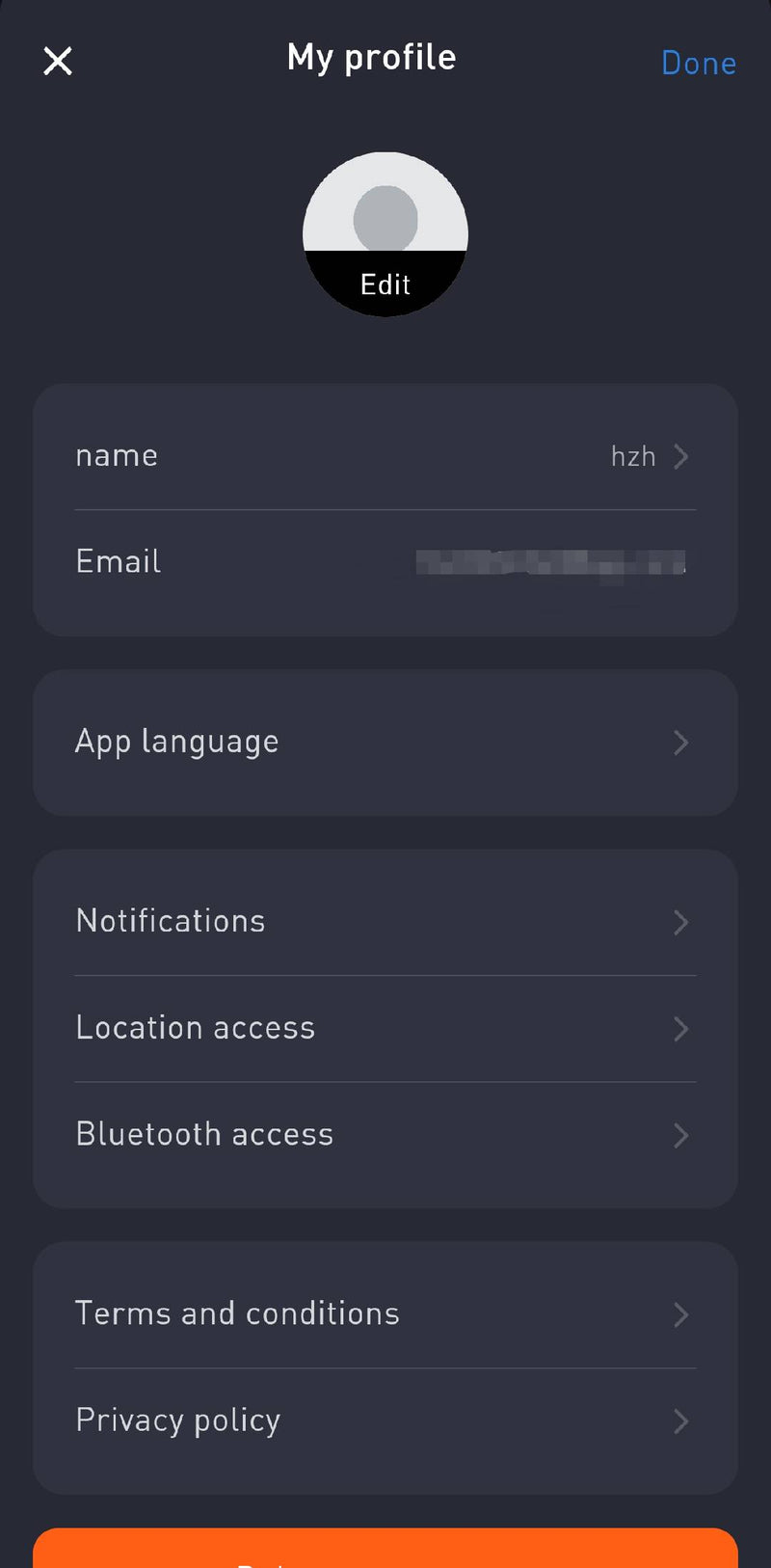Tap the orange button at the bottom
The image size is (771, 1568).
pos(385,1549)
